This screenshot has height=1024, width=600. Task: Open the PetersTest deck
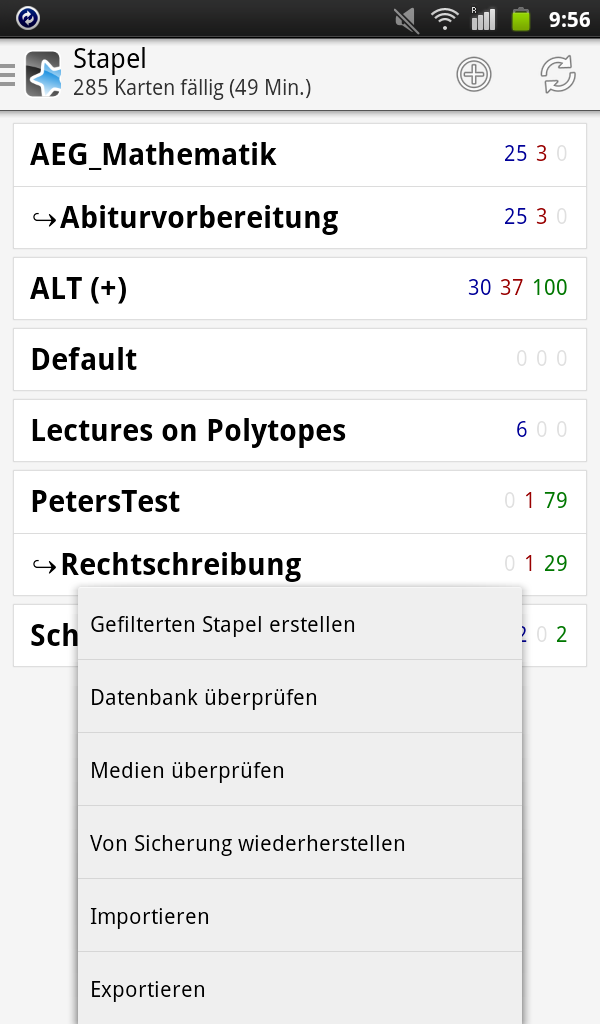(x=105, y=501)
